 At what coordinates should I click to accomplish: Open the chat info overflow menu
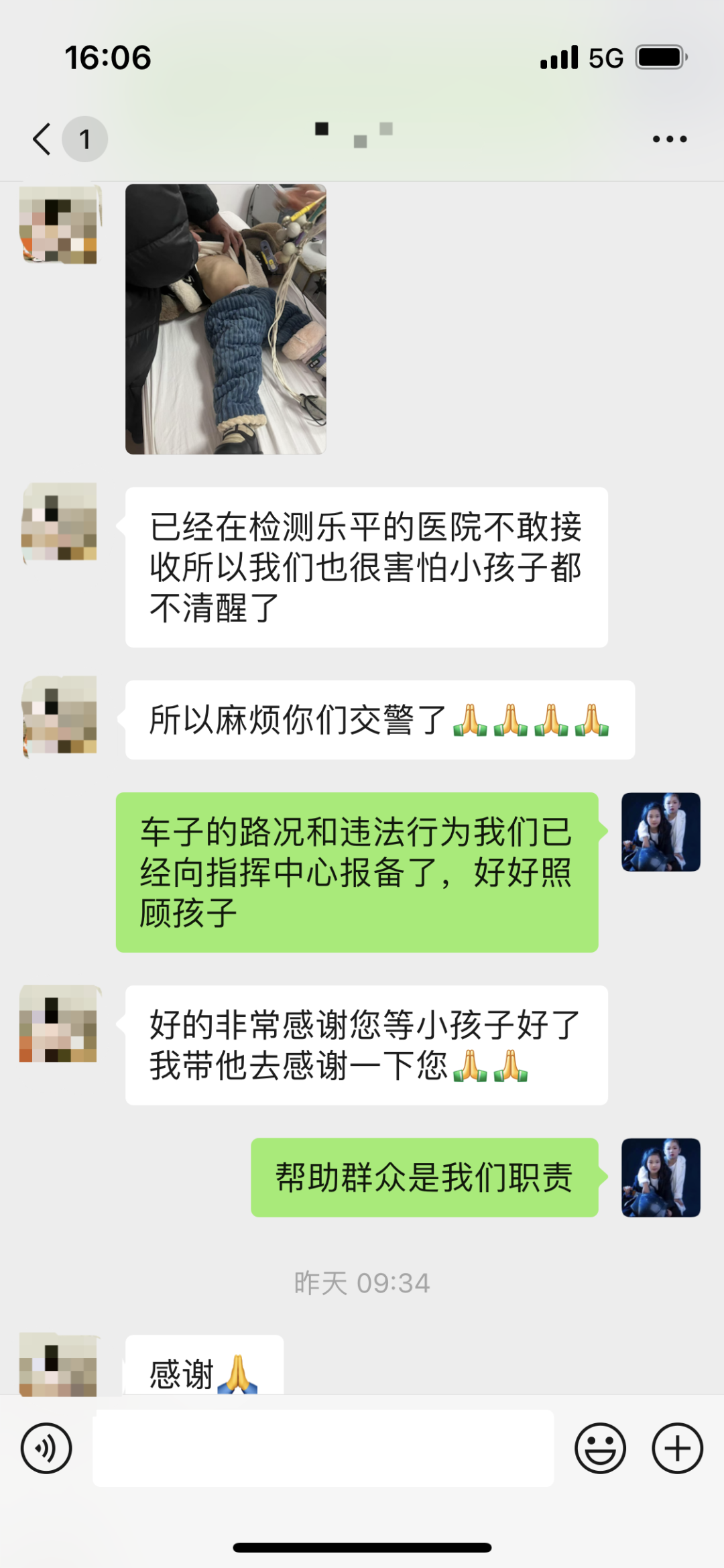(669, 139)
